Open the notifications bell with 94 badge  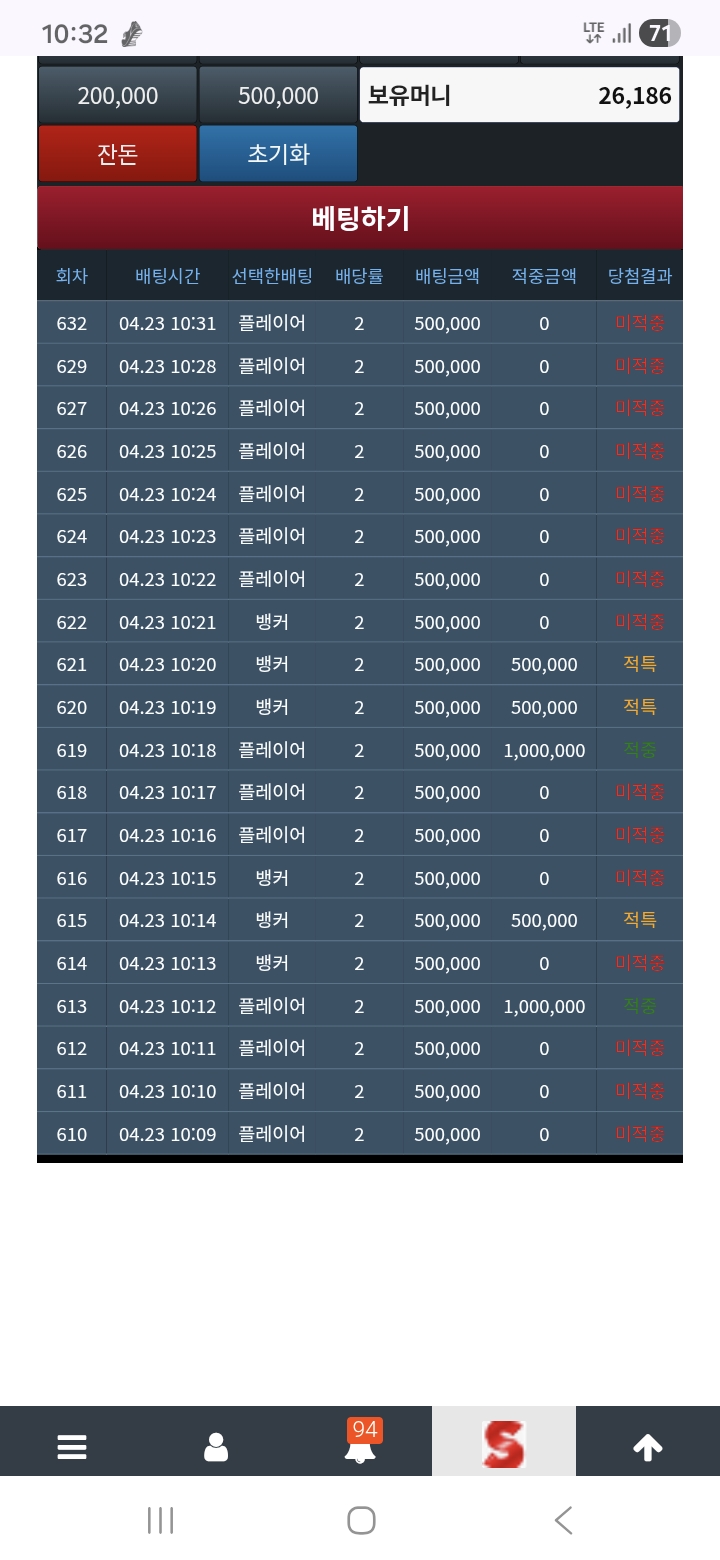coord(360,1445)
